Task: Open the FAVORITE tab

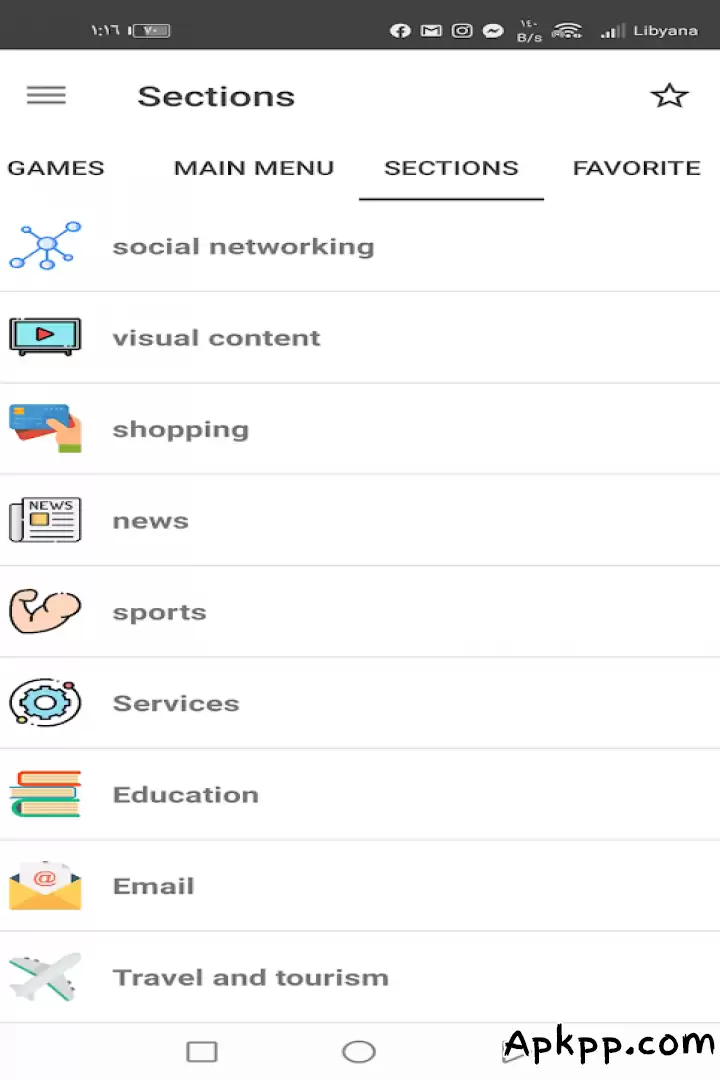Action: (637, 168)
